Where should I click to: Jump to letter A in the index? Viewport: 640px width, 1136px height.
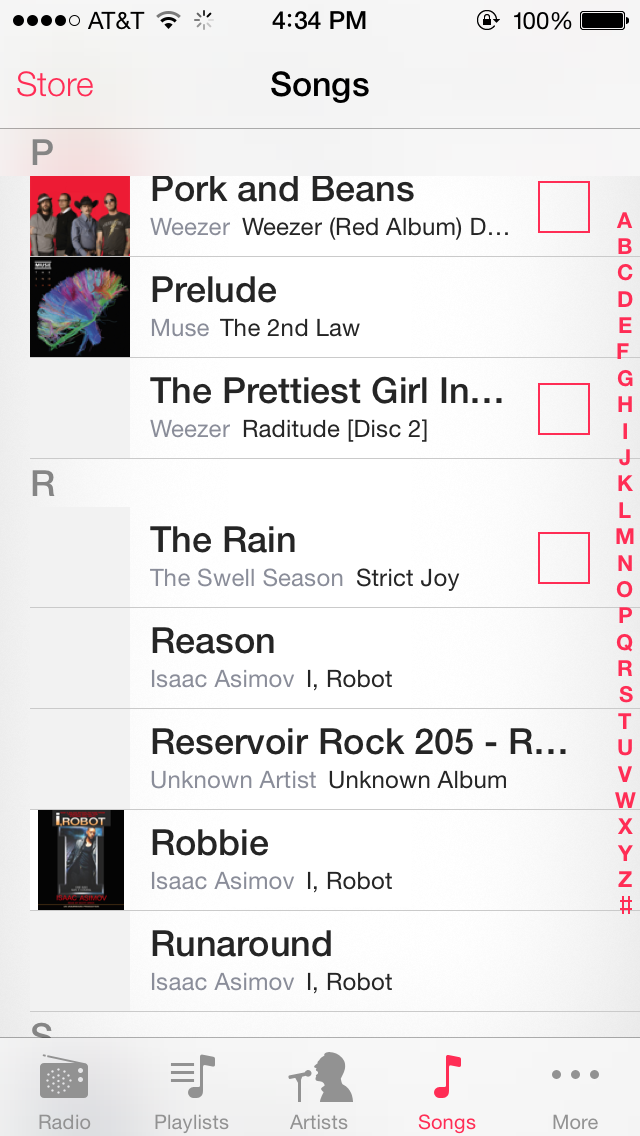pyautogui.click(x=625, y=221)
